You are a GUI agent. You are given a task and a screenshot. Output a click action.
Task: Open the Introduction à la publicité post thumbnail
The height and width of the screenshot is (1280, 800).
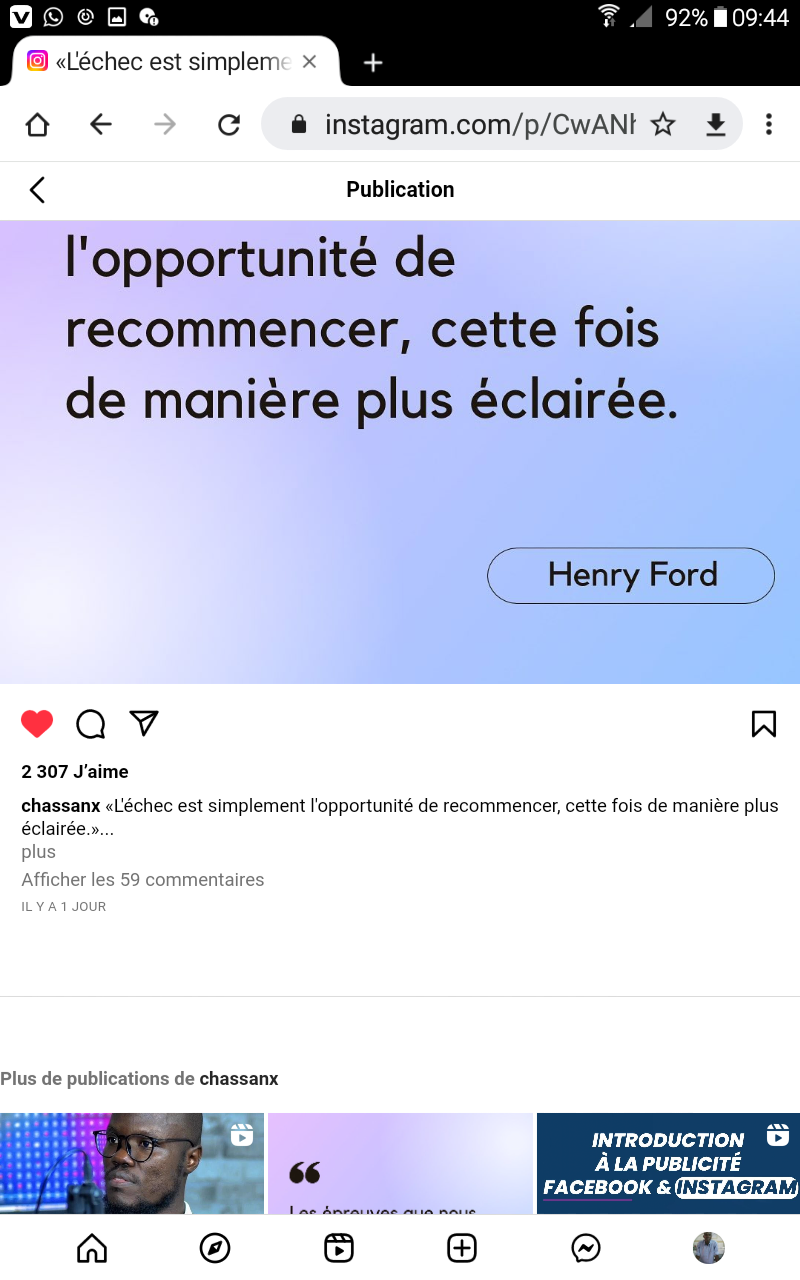point(668,1164)
